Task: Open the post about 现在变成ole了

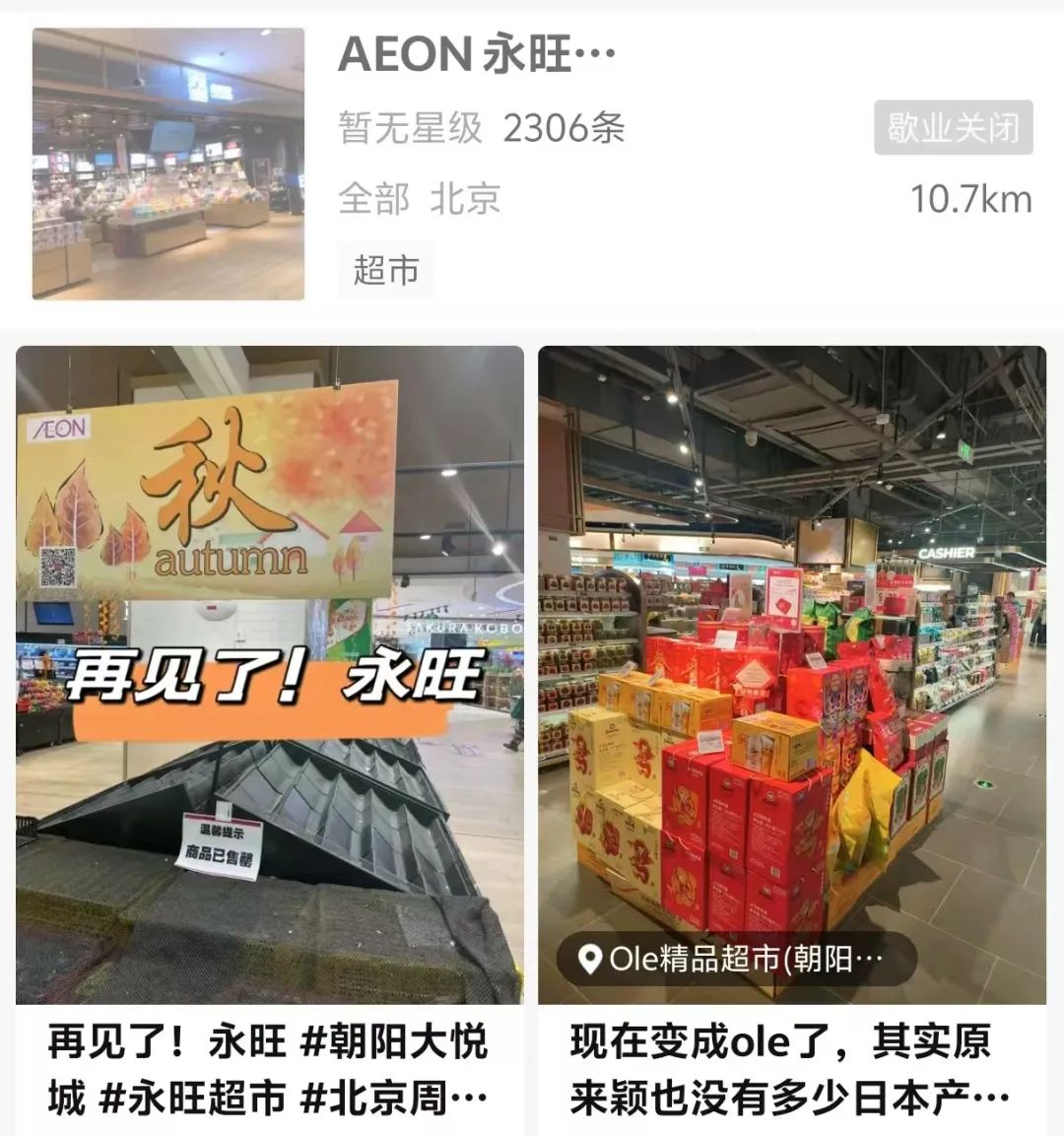Action: (x=790, y=1068)
